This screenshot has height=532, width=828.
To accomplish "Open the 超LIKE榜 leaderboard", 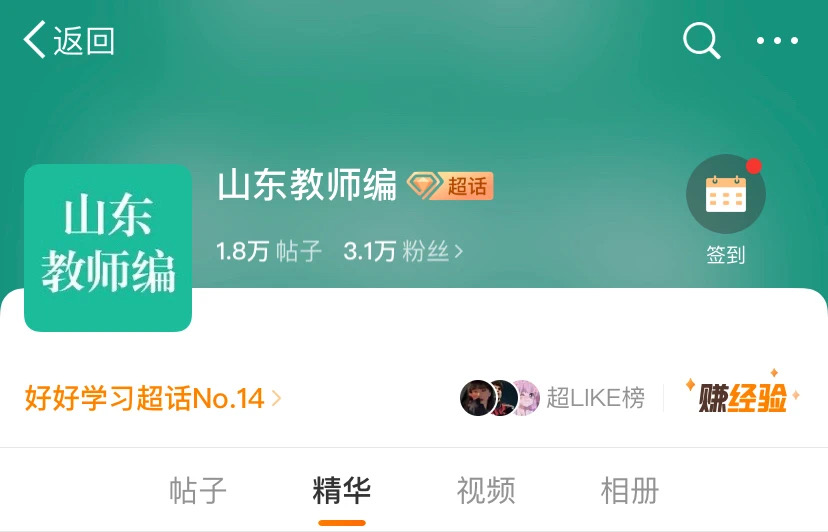I will pyautogui.click(x=553, y=397).
